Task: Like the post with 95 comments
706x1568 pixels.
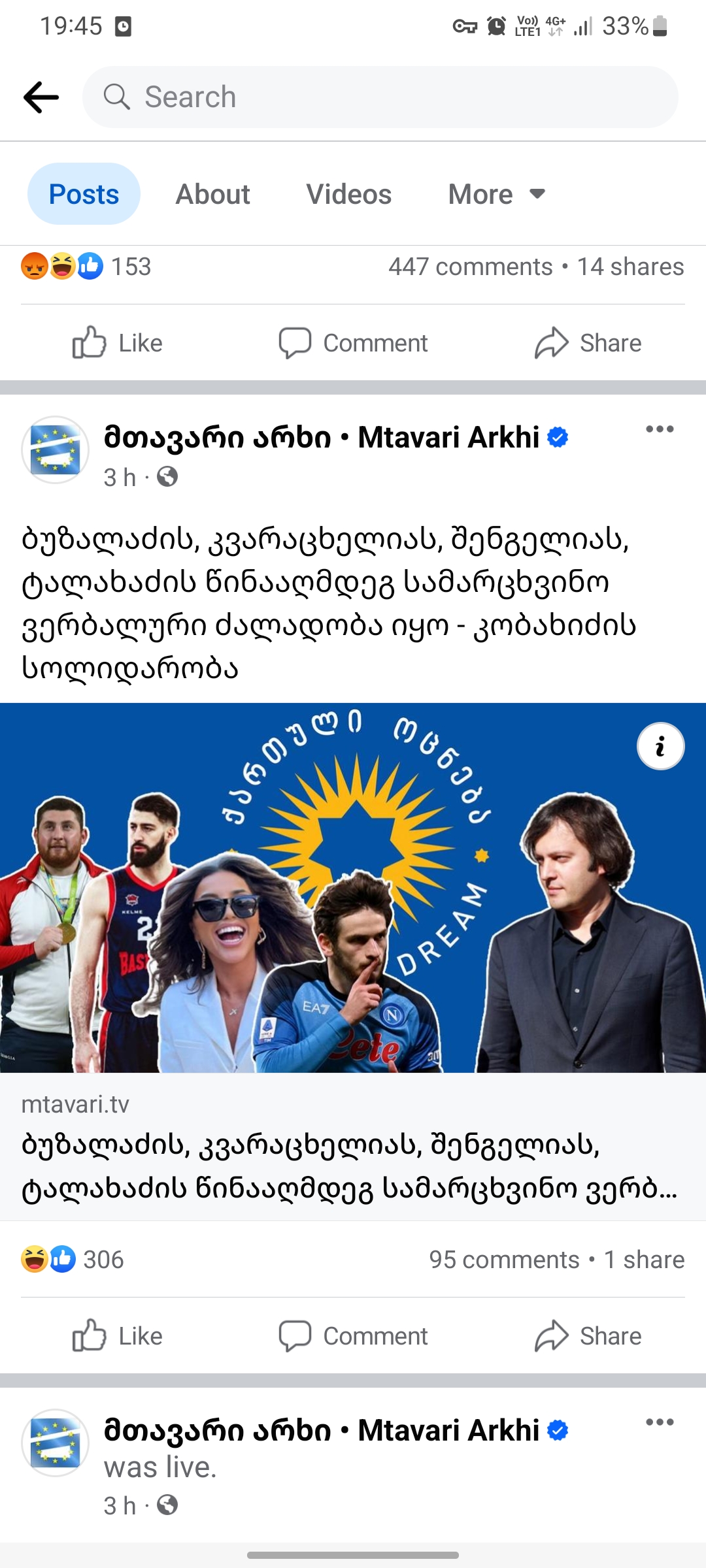Action: pos(118,1336)
